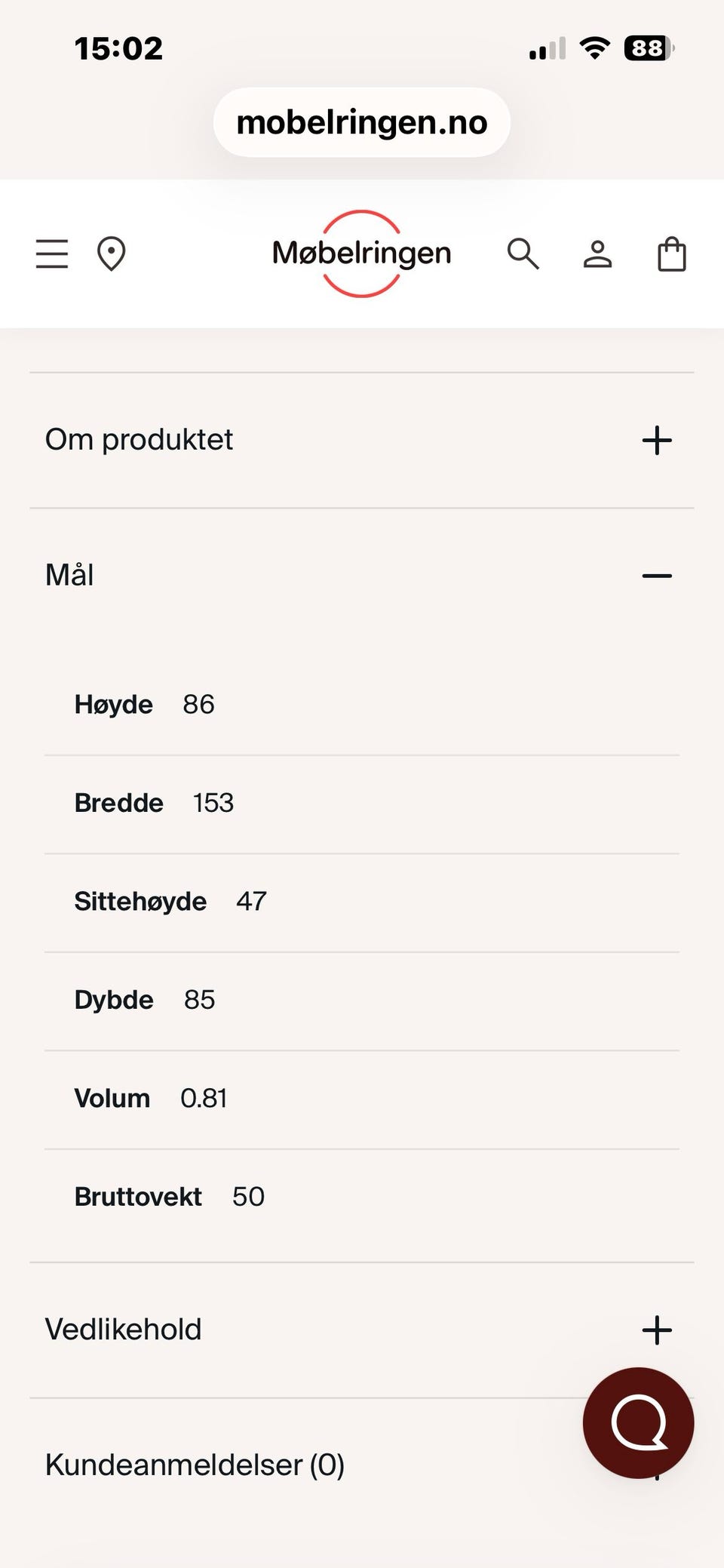
Task: Start a chat with support
Action: [x=638, y=1422]
